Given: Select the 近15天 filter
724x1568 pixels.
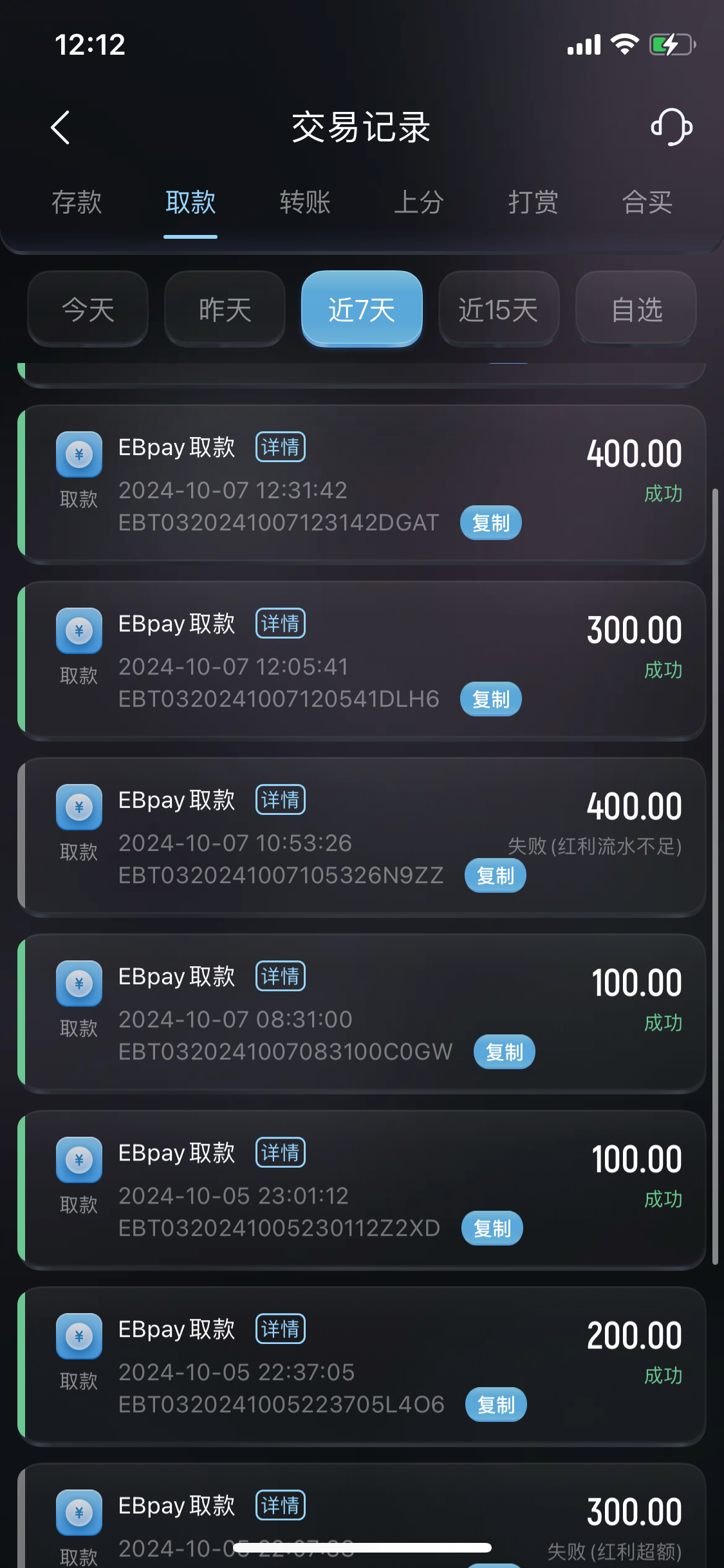Looking at the screenshot, I should pos(498,310).
